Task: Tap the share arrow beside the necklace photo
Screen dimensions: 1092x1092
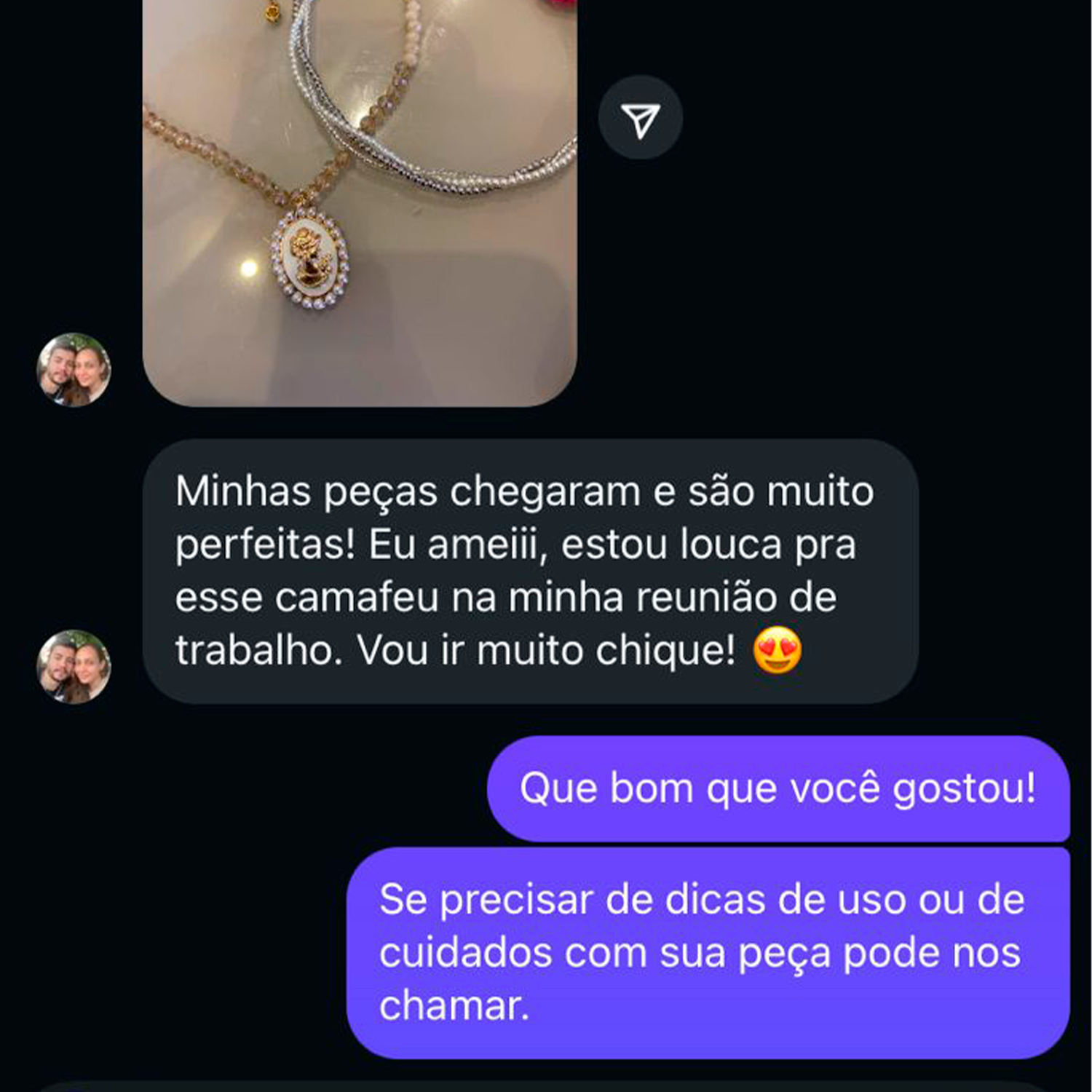Action: tap(640, 119)
